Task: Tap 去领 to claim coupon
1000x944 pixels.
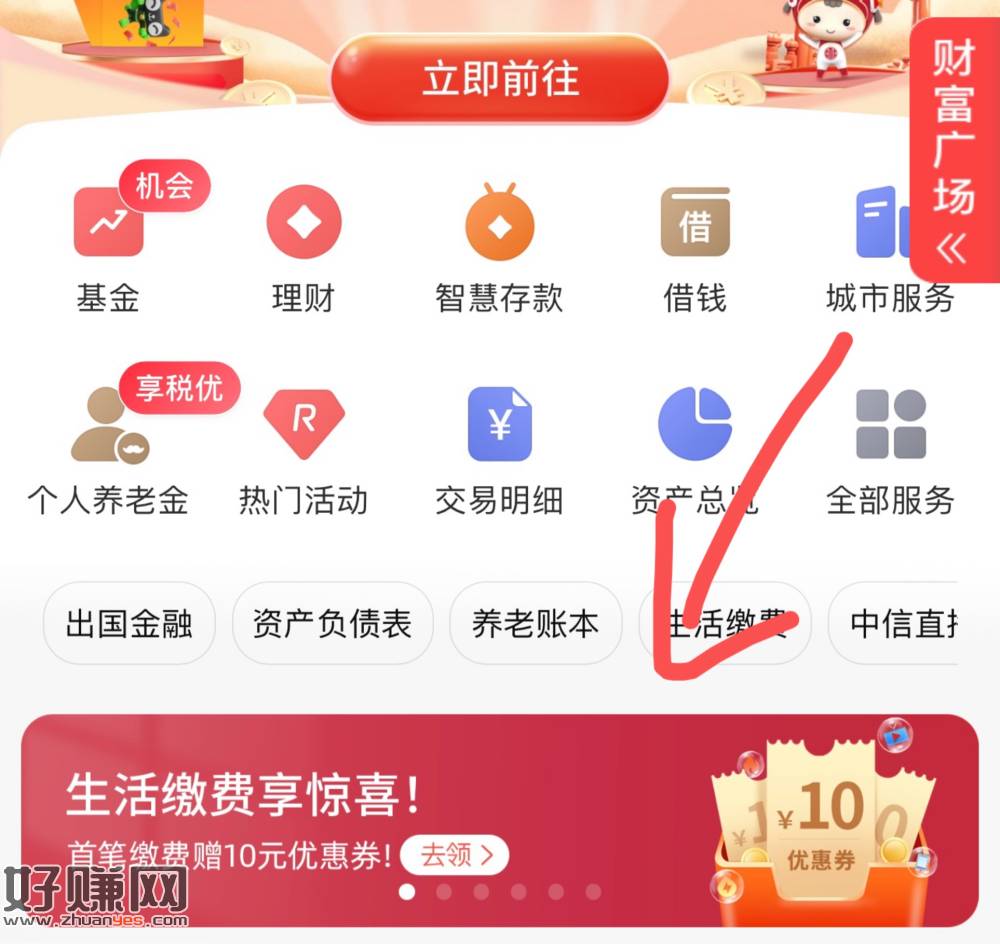Action: [455, 855]
